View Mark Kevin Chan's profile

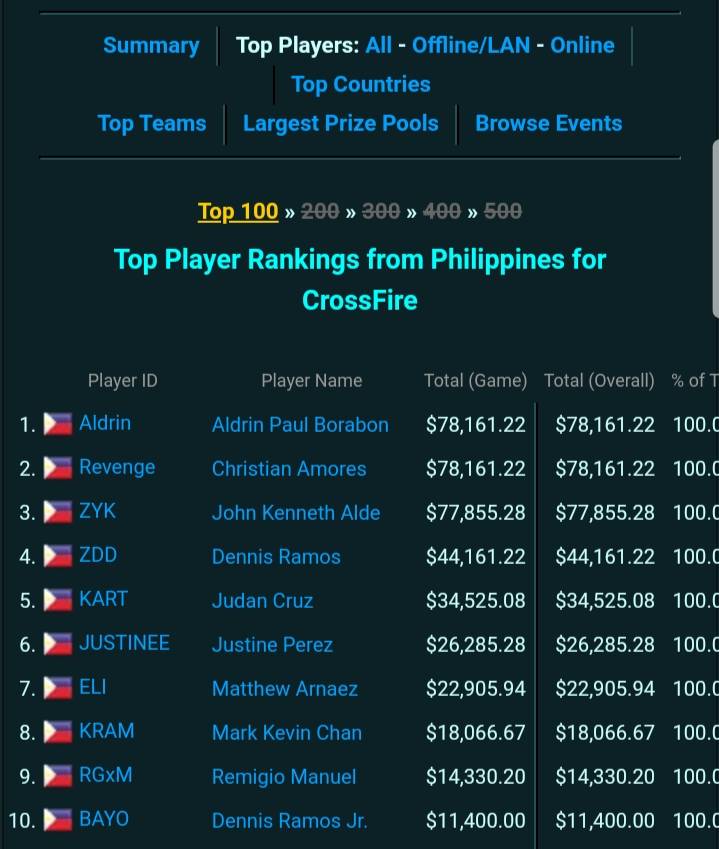pyautogui.click(x=287, y=733)
